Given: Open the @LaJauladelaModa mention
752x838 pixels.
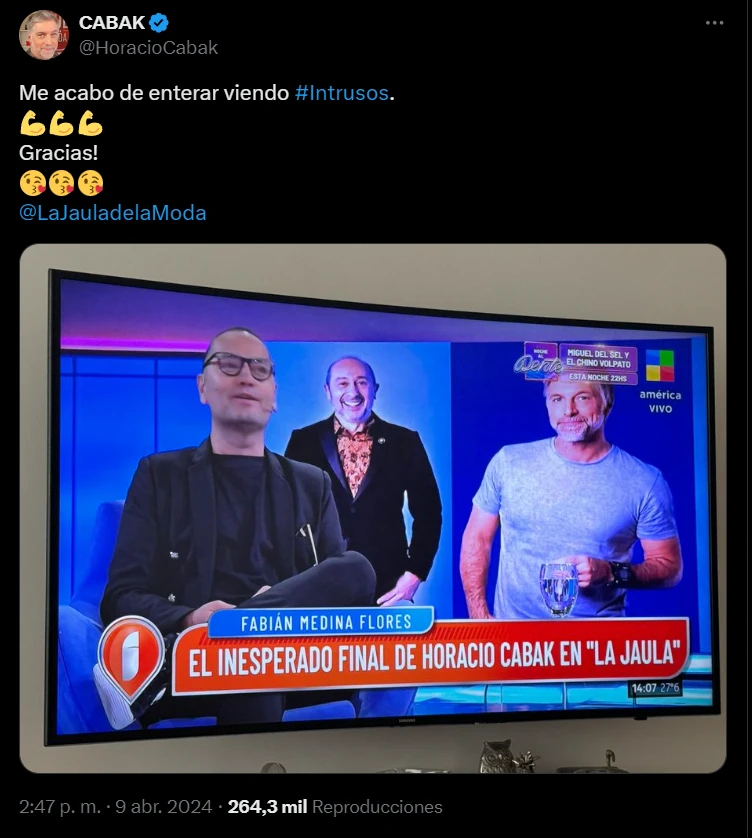Looking at the screenshot, I should point(113,212).
